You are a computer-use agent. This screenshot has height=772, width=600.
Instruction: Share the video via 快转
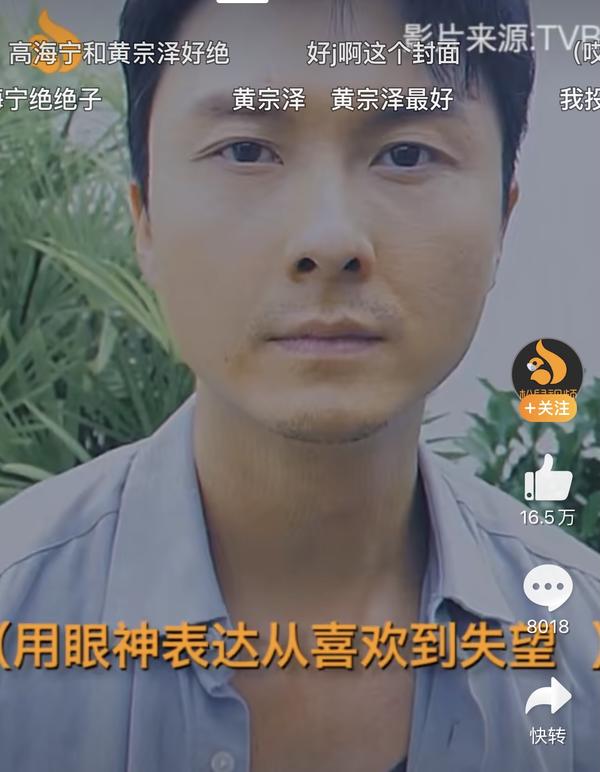point(547,697)
